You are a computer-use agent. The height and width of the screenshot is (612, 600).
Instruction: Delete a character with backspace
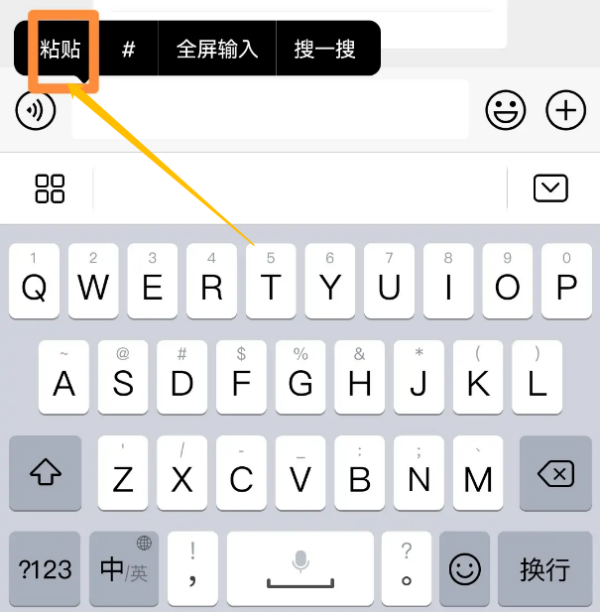[555, 476]
